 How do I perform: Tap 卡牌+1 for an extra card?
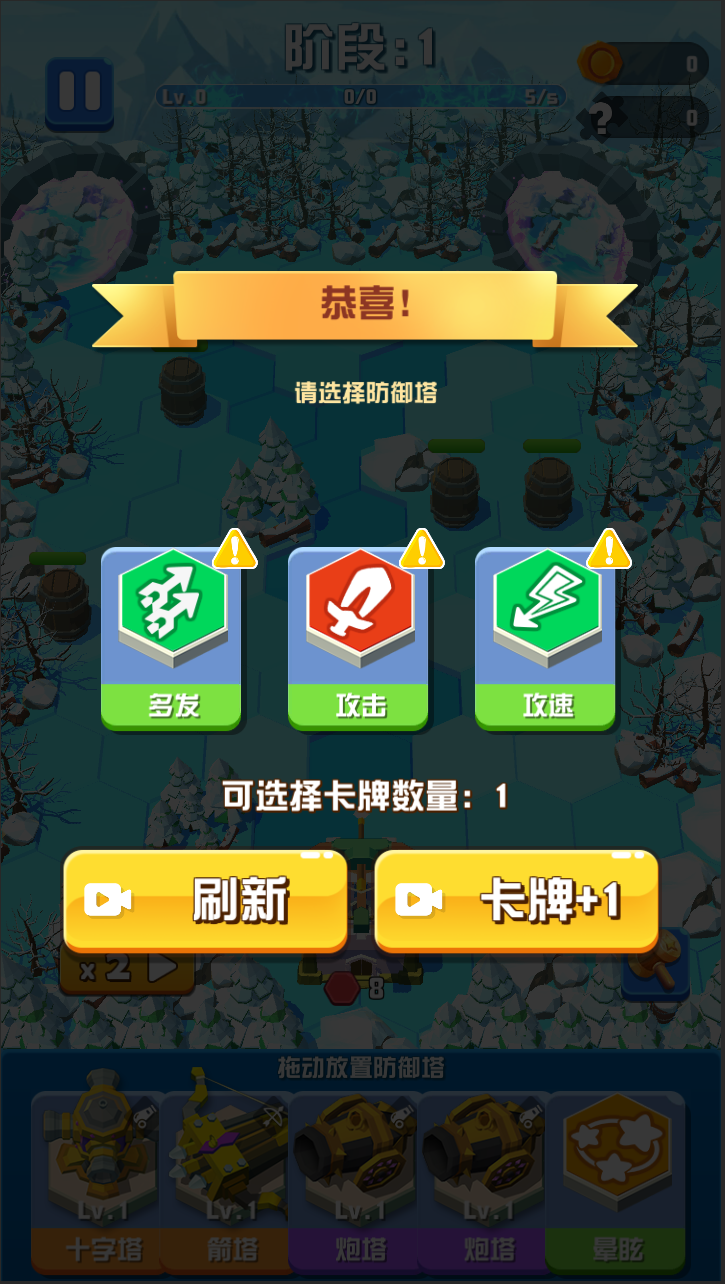click(x=516, y=899)
